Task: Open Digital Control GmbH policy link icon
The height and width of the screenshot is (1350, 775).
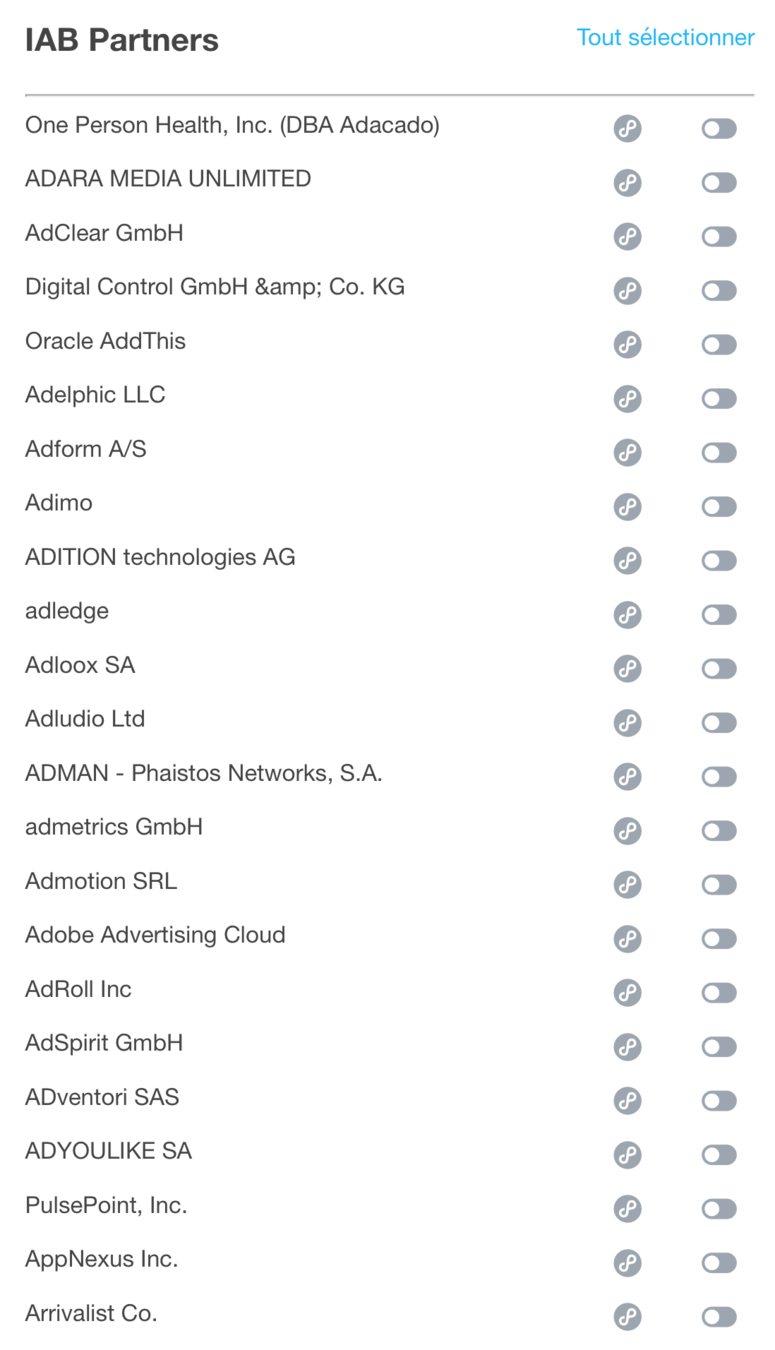Action: [x=627, y=291]
